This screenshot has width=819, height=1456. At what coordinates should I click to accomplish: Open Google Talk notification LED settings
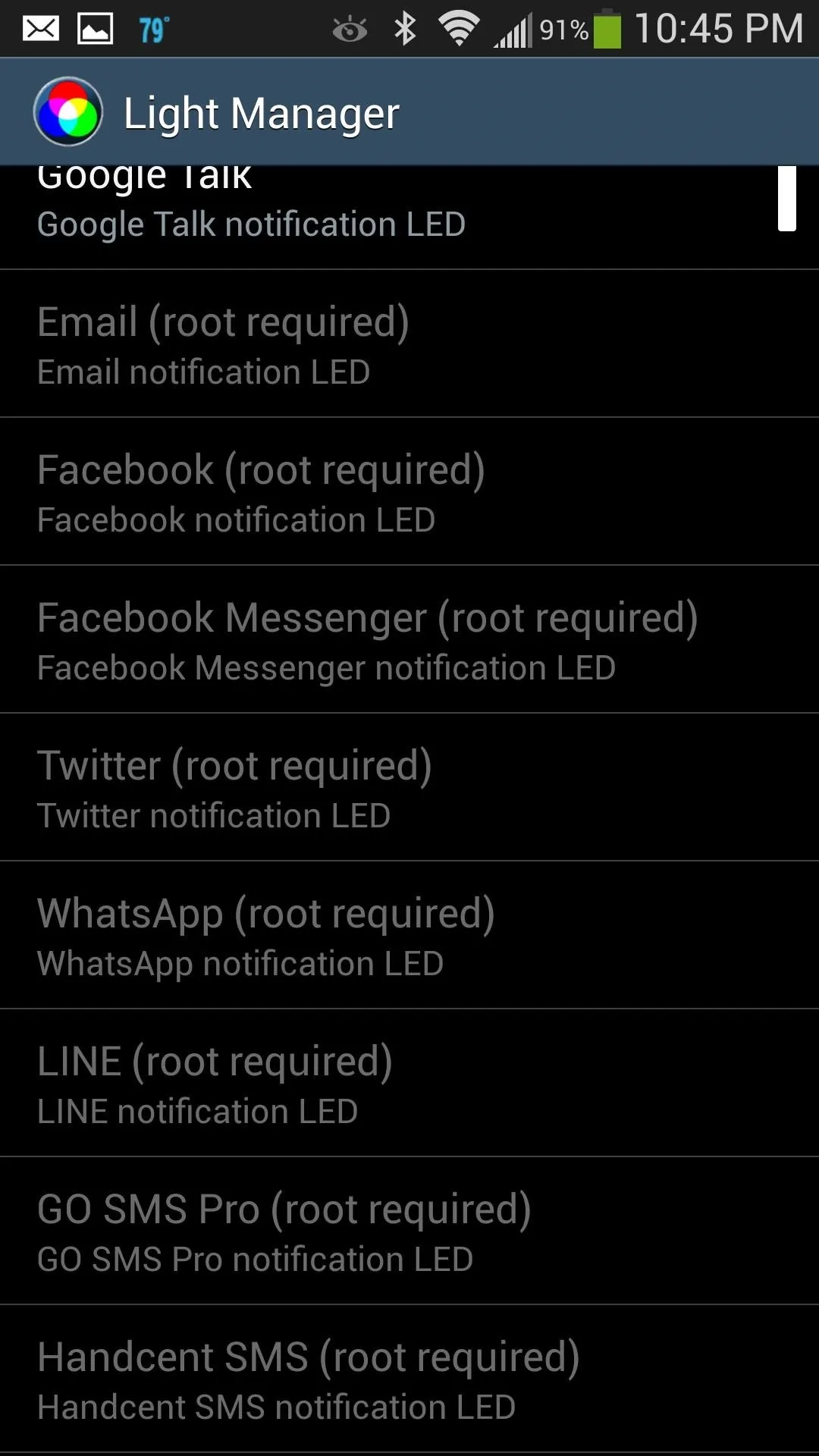[x=409, y=217]
